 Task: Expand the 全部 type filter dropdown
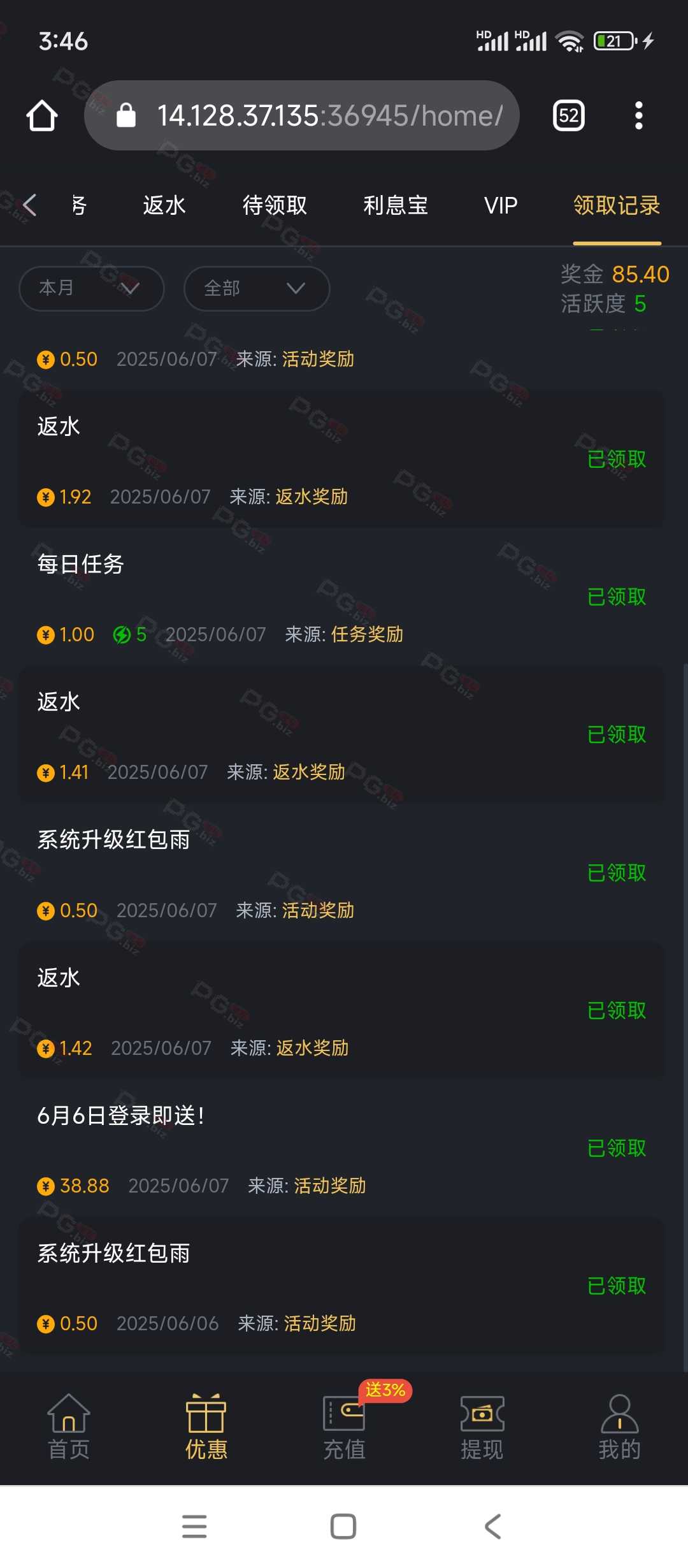(x=257, y=288)
